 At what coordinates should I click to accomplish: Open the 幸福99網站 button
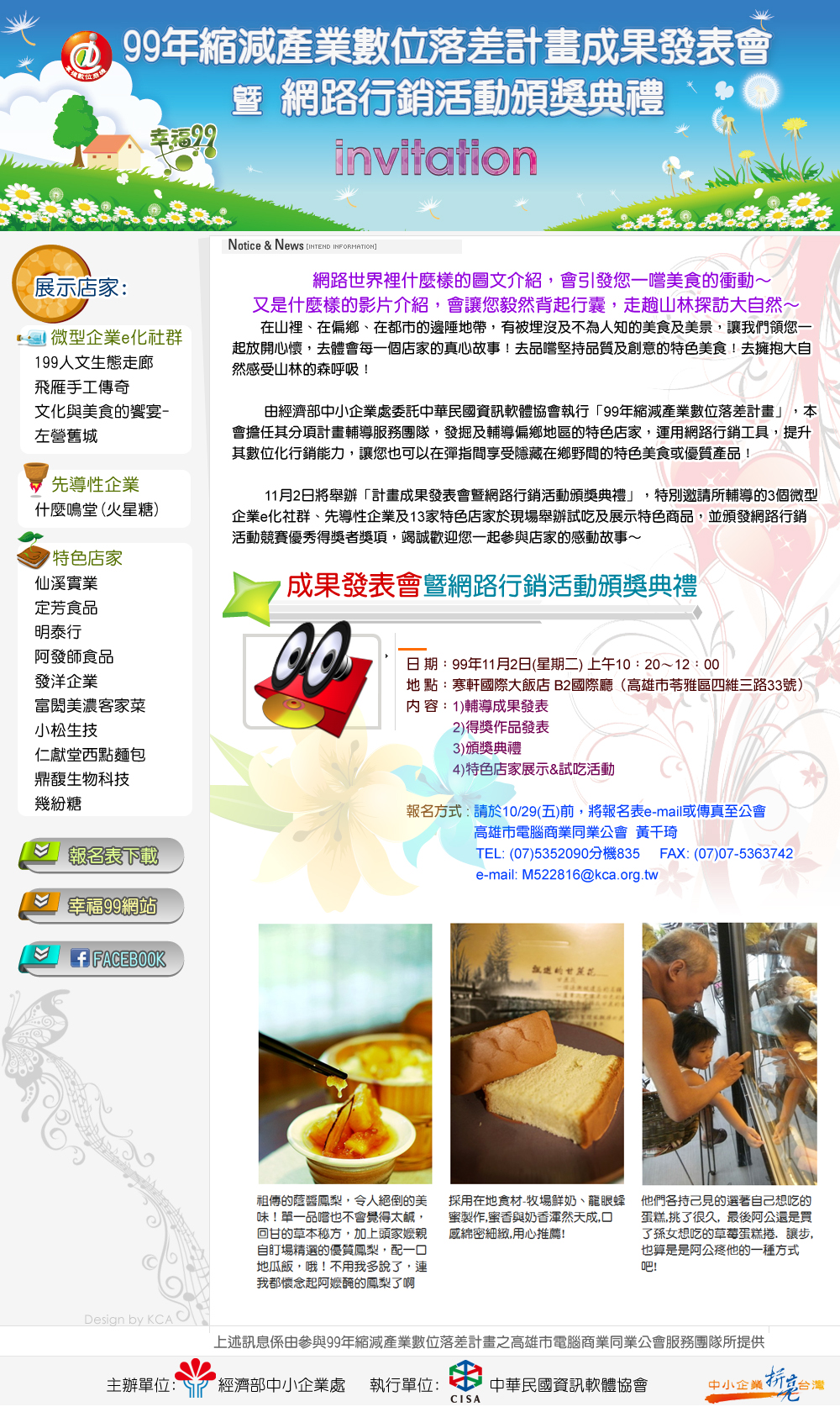coord(102,906)
